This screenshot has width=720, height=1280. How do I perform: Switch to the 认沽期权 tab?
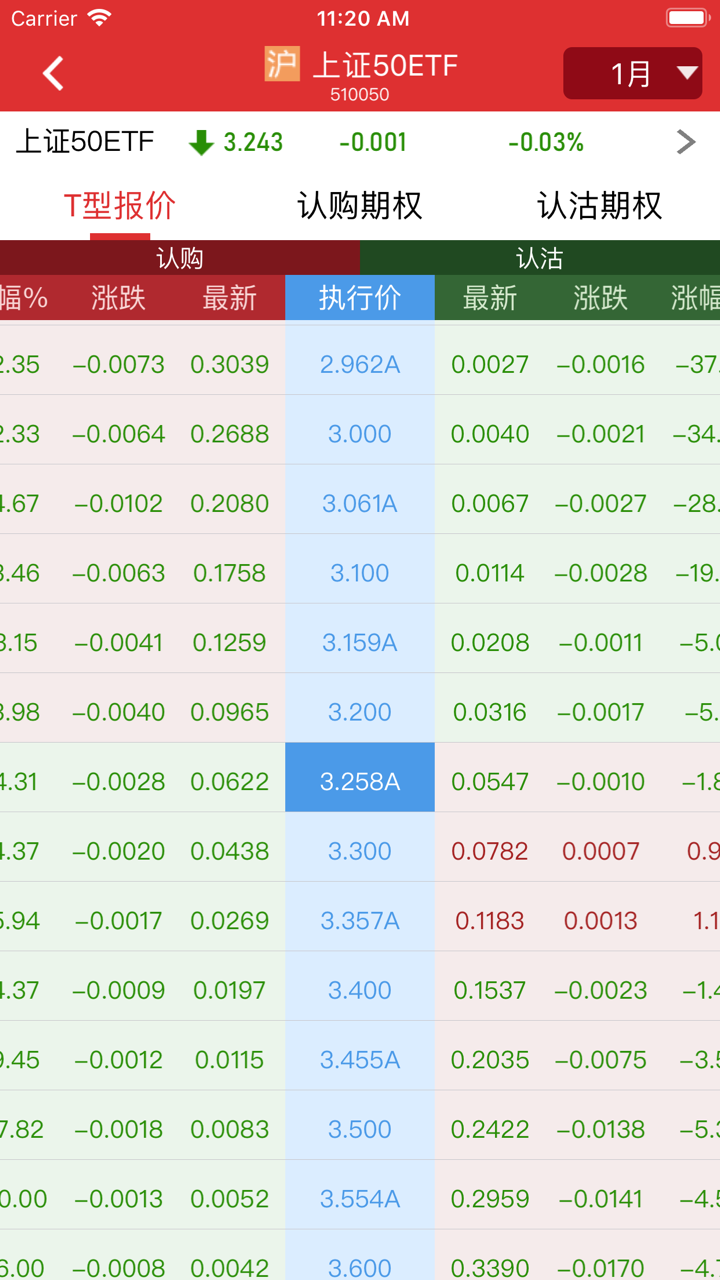(599, 205)
